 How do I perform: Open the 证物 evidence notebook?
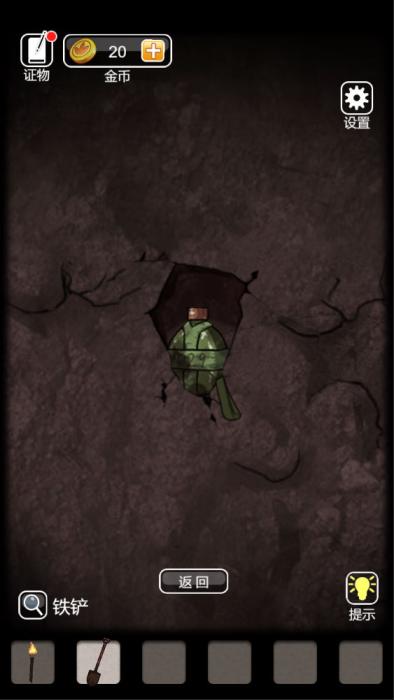(x=37, y=50)
